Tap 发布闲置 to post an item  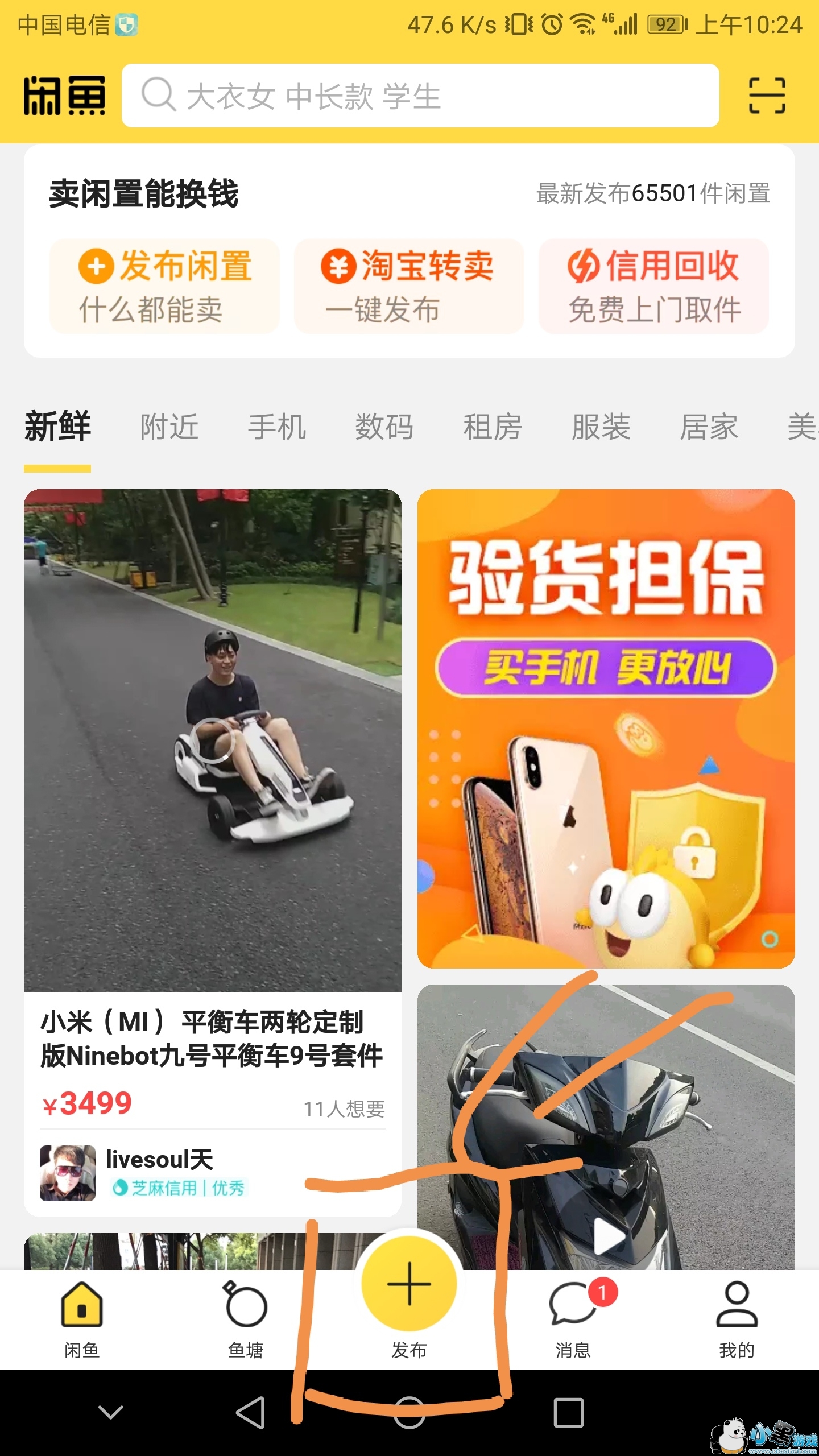(x=164, y=286)
